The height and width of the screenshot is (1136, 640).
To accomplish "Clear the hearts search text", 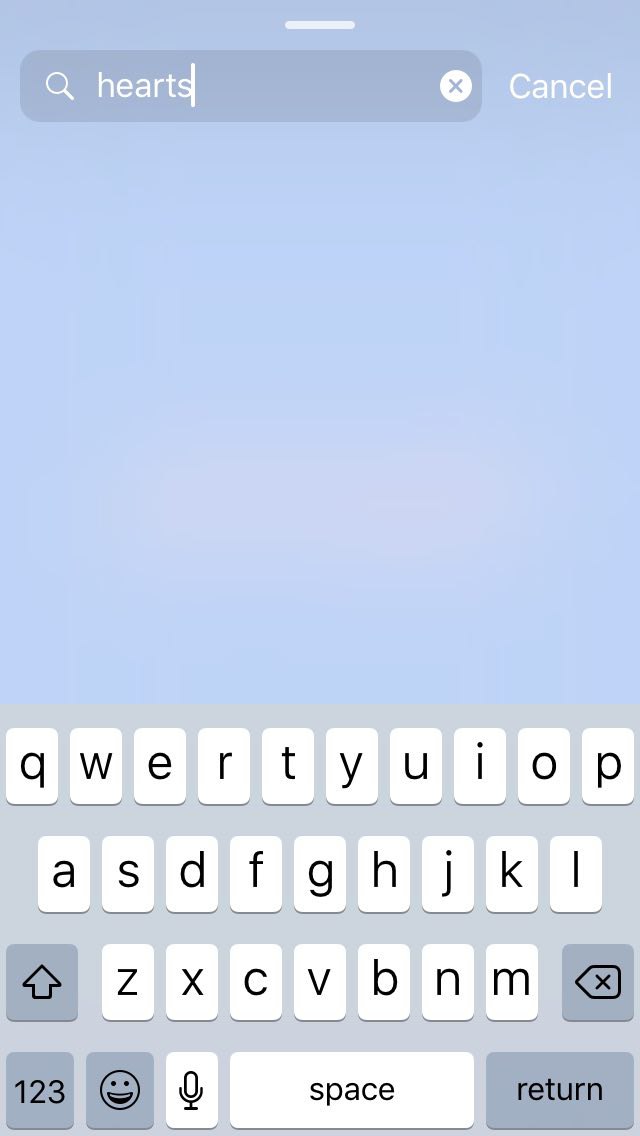I will 455,86.
